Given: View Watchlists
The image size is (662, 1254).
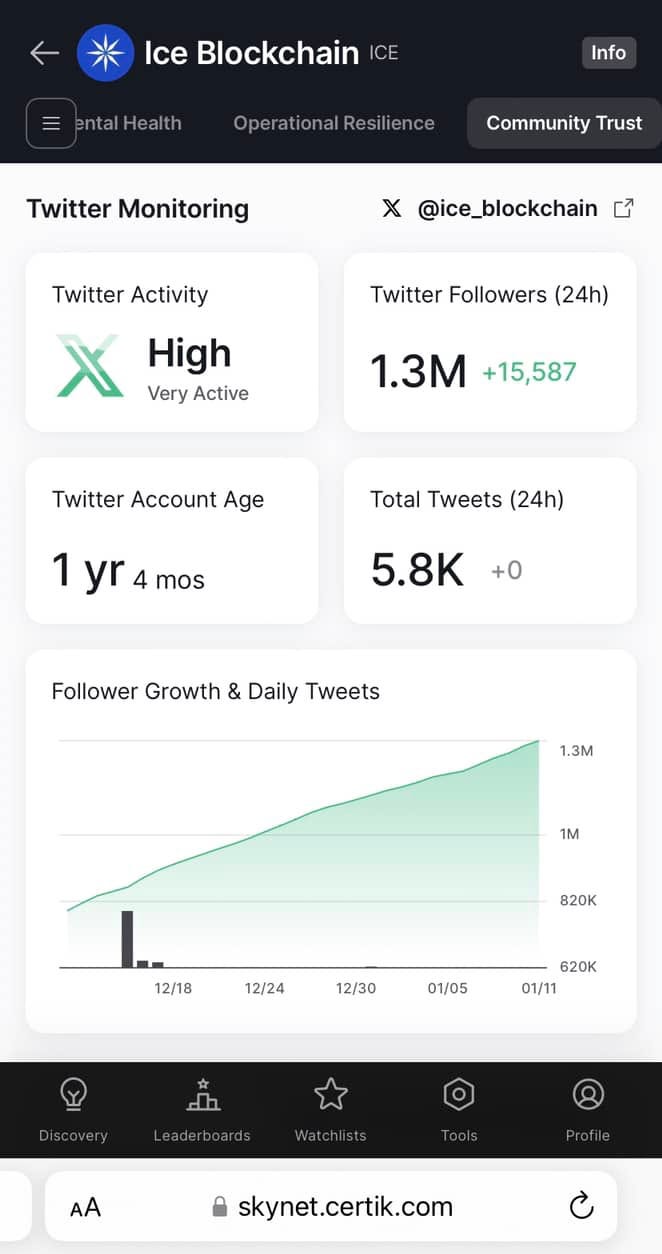Looking at the screenshot, I should (x=330, y=1109).
